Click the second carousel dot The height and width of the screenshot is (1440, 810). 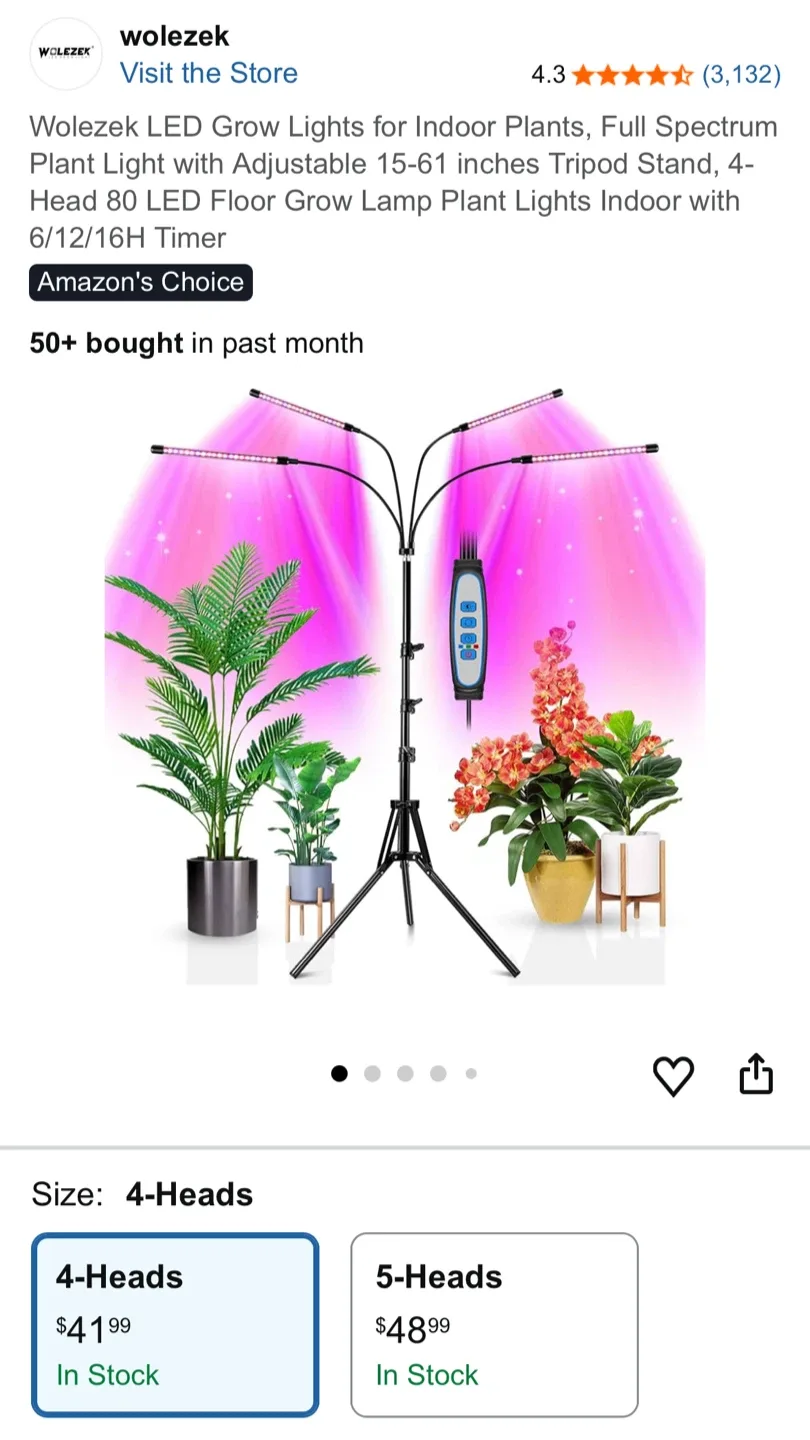click(373, 1073)
